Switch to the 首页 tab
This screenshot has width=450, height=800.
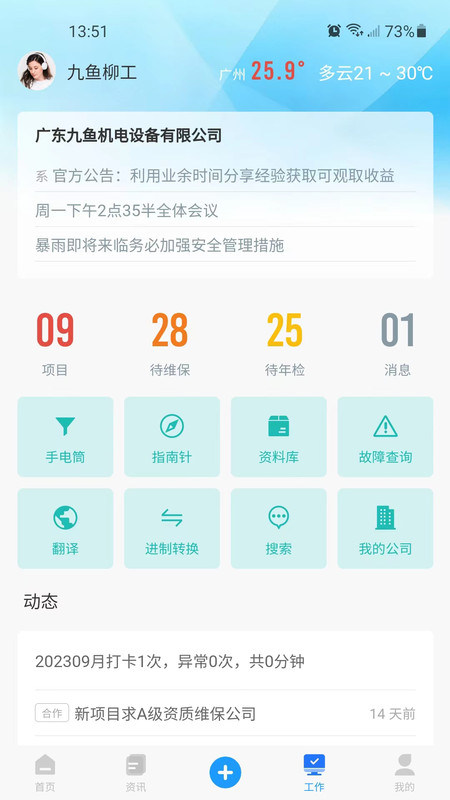[x=45, y=772]
